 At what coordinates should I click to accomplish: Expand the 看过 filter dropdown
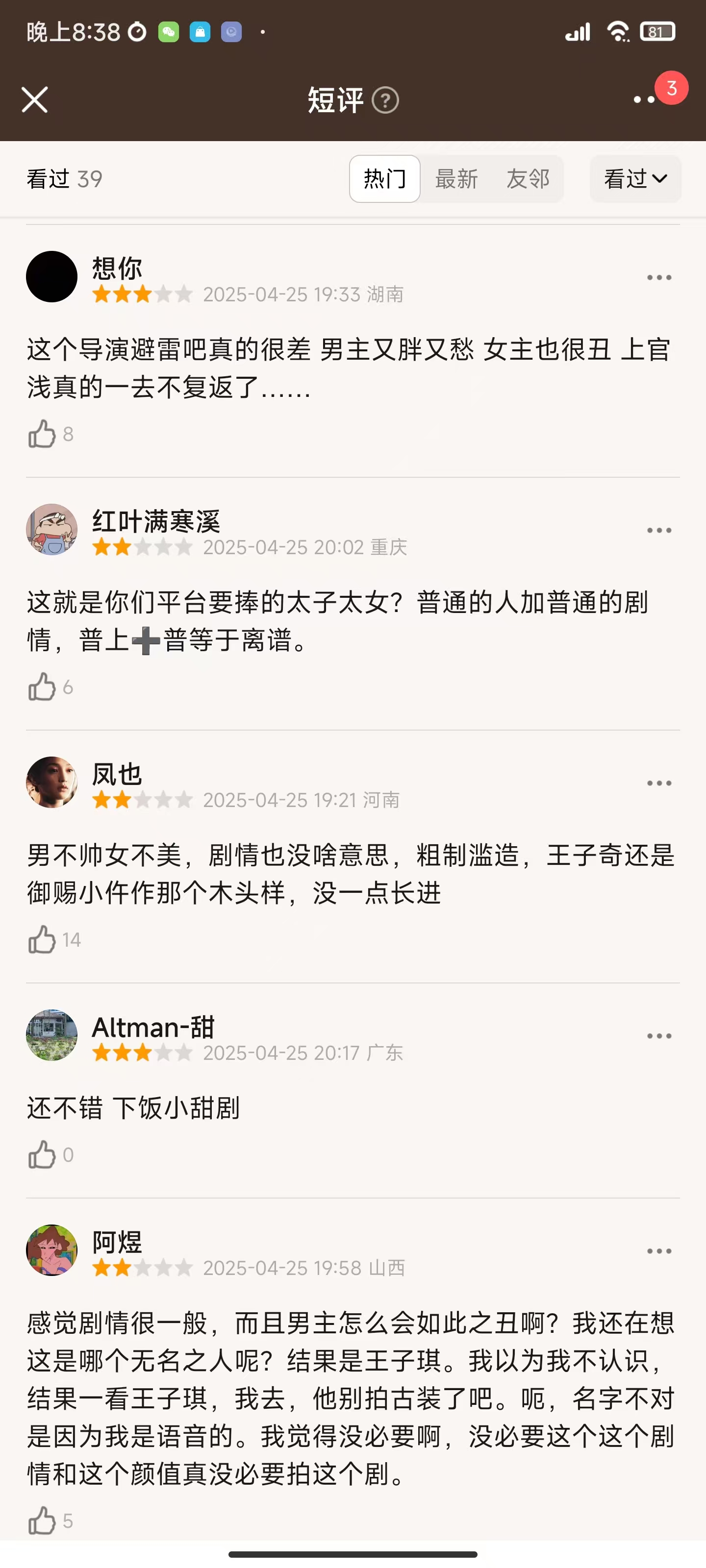[635, 179]
